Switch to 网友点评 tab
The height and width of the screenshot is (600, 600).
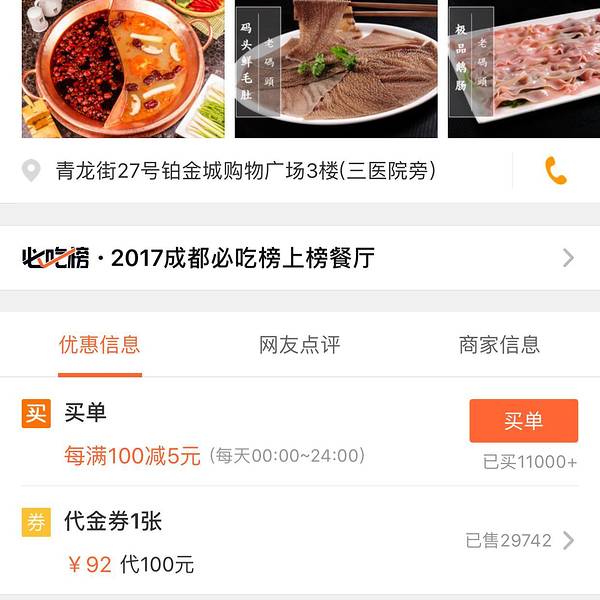point(300,346)
